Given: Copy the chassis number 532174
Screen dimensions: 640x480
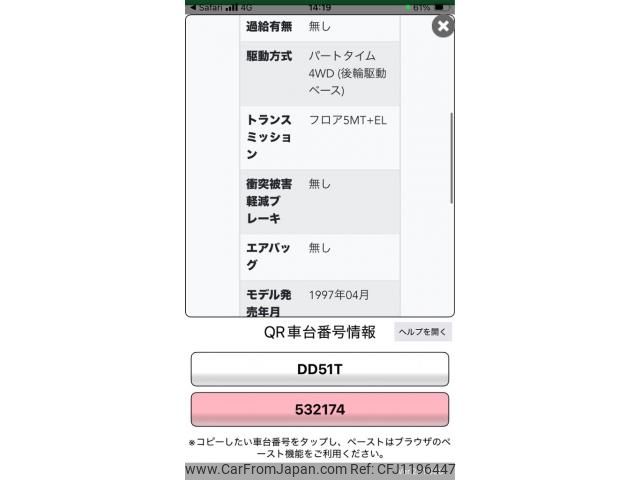Looking at the screenshot, I should [x=319, y=409].
